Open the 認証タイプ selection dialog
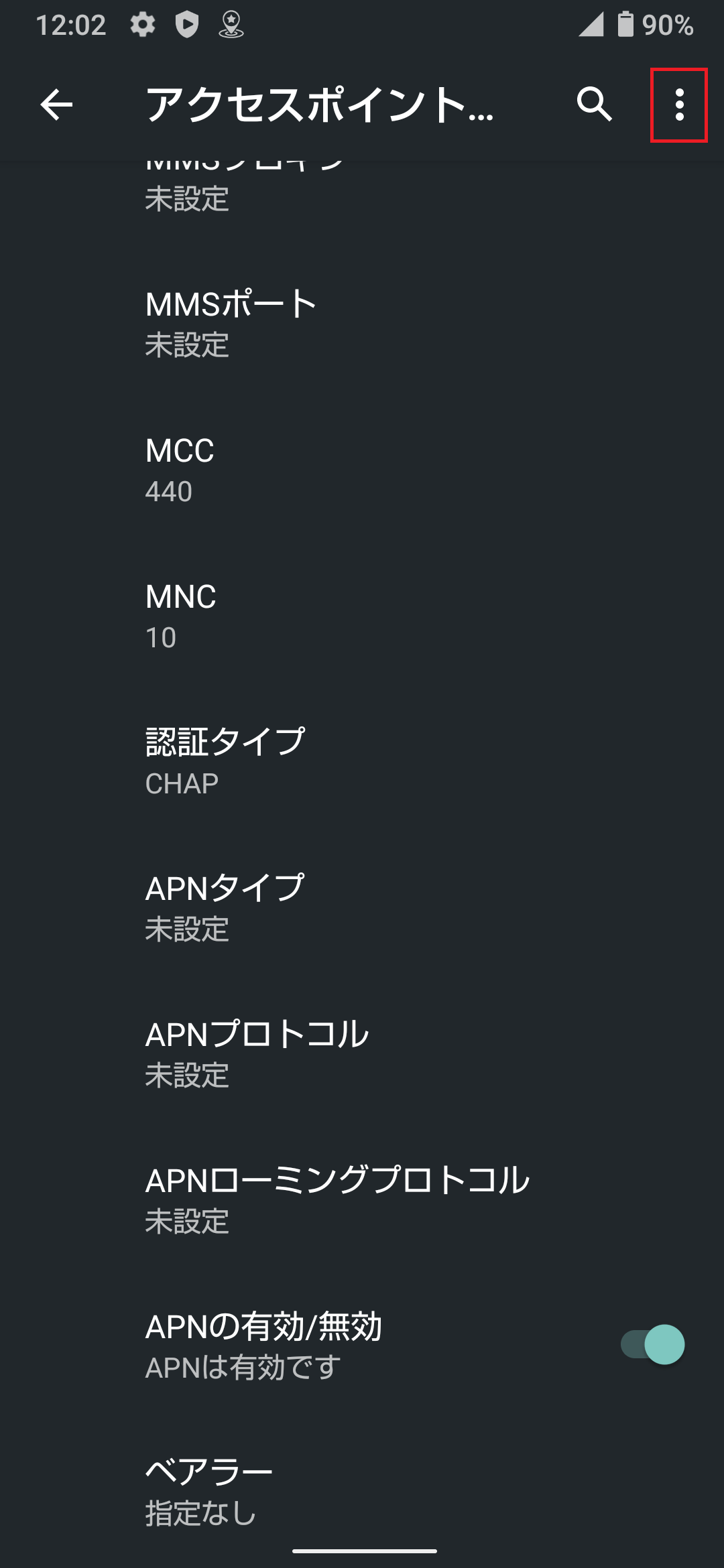Screen dimensions: 724x1568 click(x=362, y=761)
